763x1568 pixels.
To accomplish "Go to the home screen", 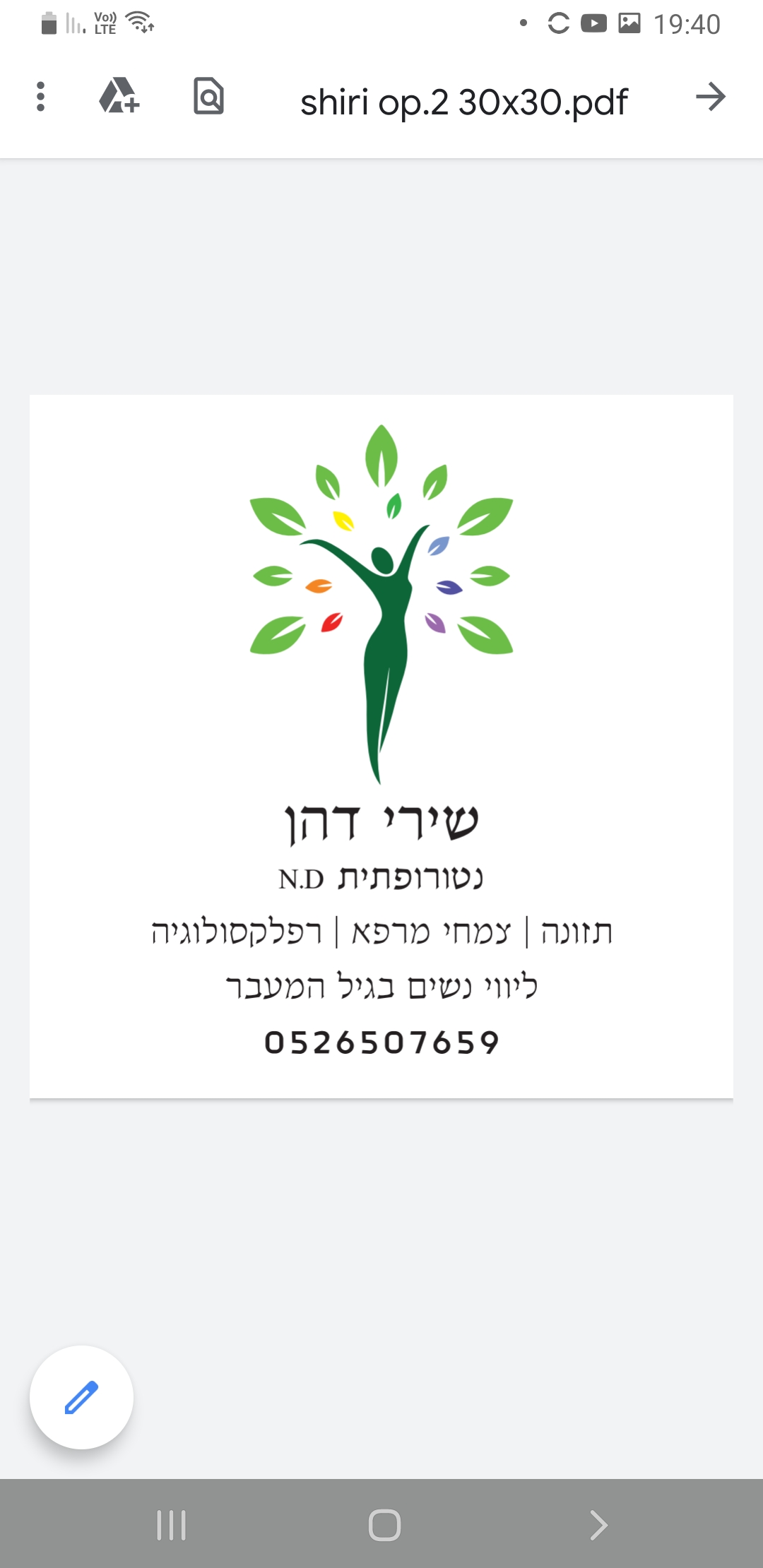I will click(384, 1525).
